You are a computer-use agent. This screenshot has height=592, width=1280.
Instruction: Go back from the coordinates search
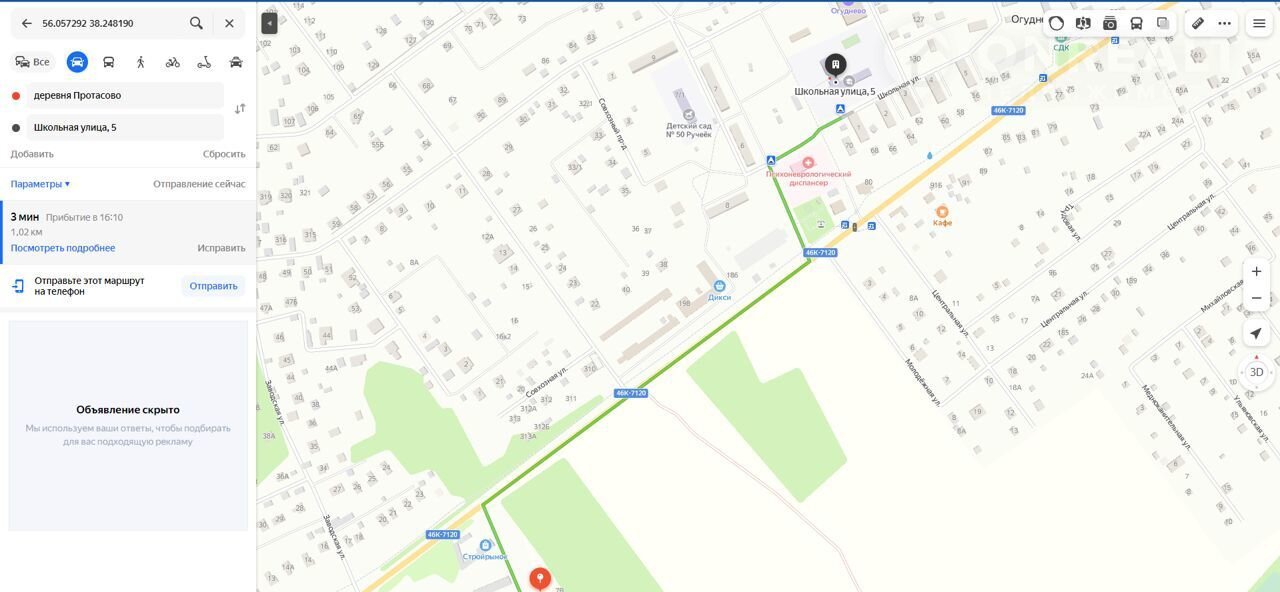tap(26, 23)
